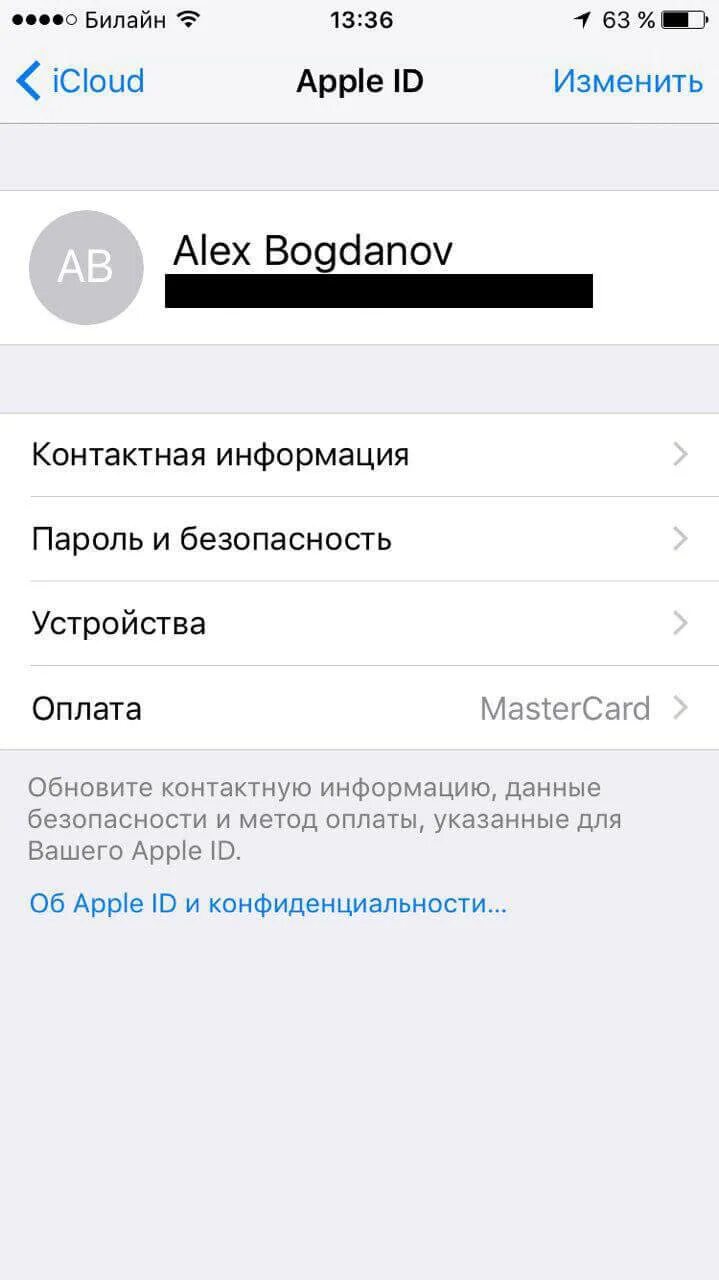Open Об Apple ID и конфиденциальности link
This screenshot has width=719, height=1280.
[268, 904]
